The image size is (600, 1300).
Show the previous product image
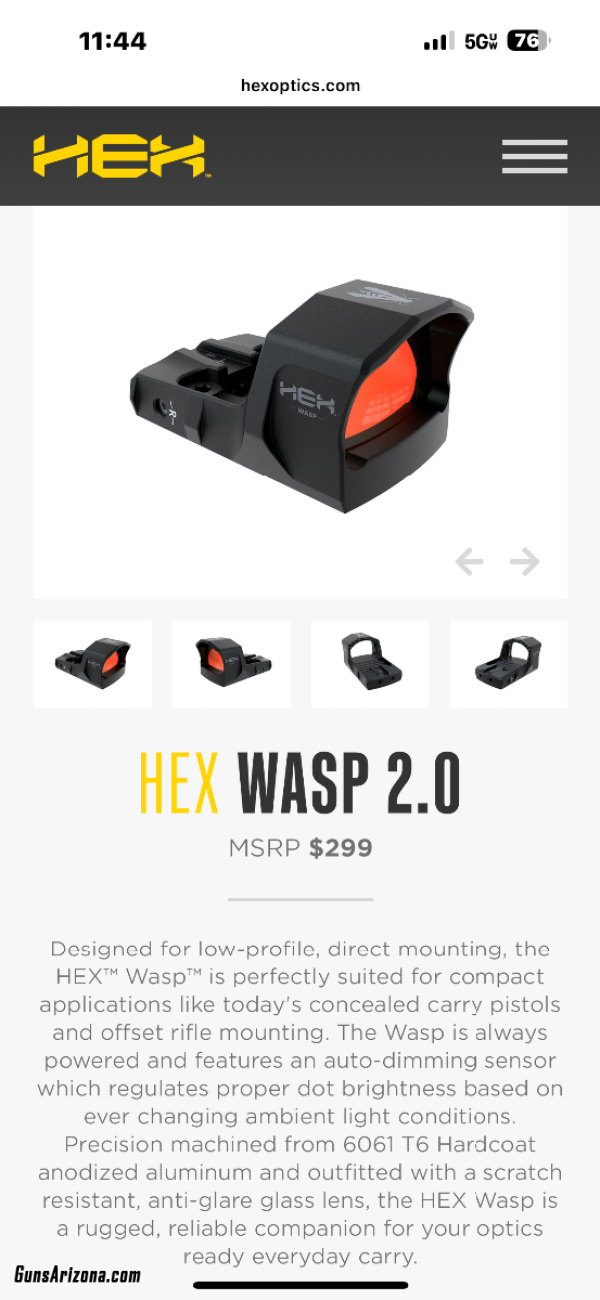pos(469,562)
